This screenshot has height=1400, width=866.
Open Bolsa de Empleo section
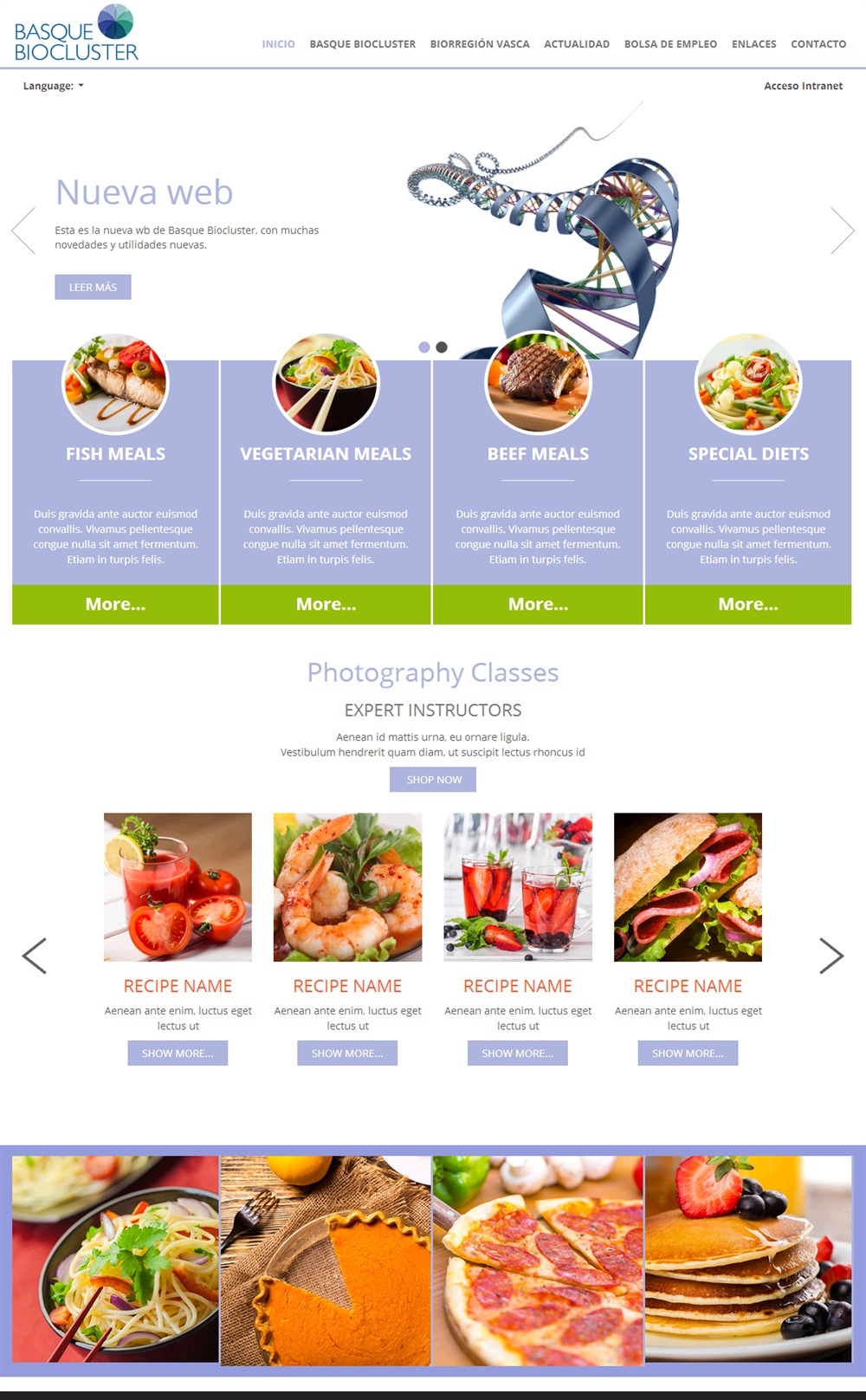click(670, 44)
